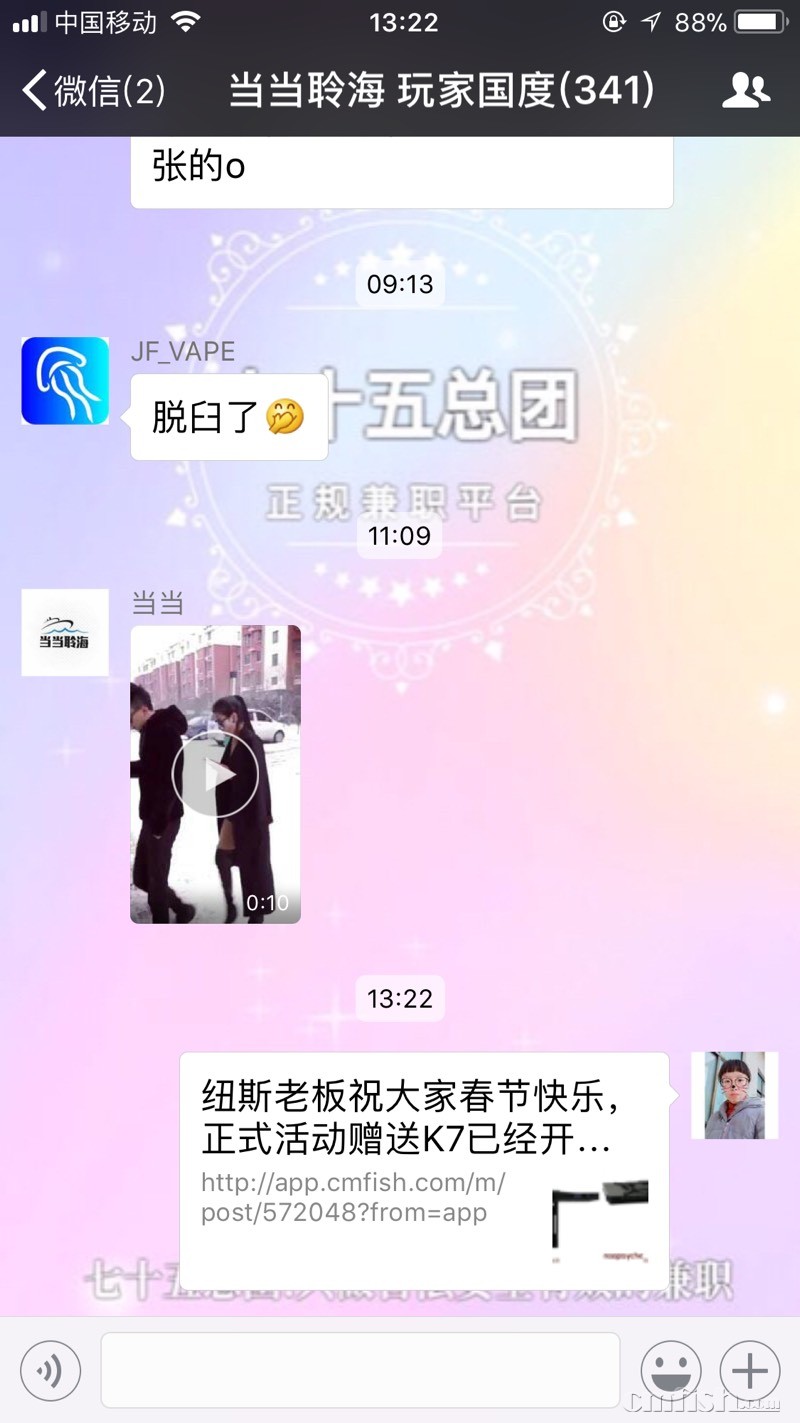View my own avatar profile

pos(734,1095)
